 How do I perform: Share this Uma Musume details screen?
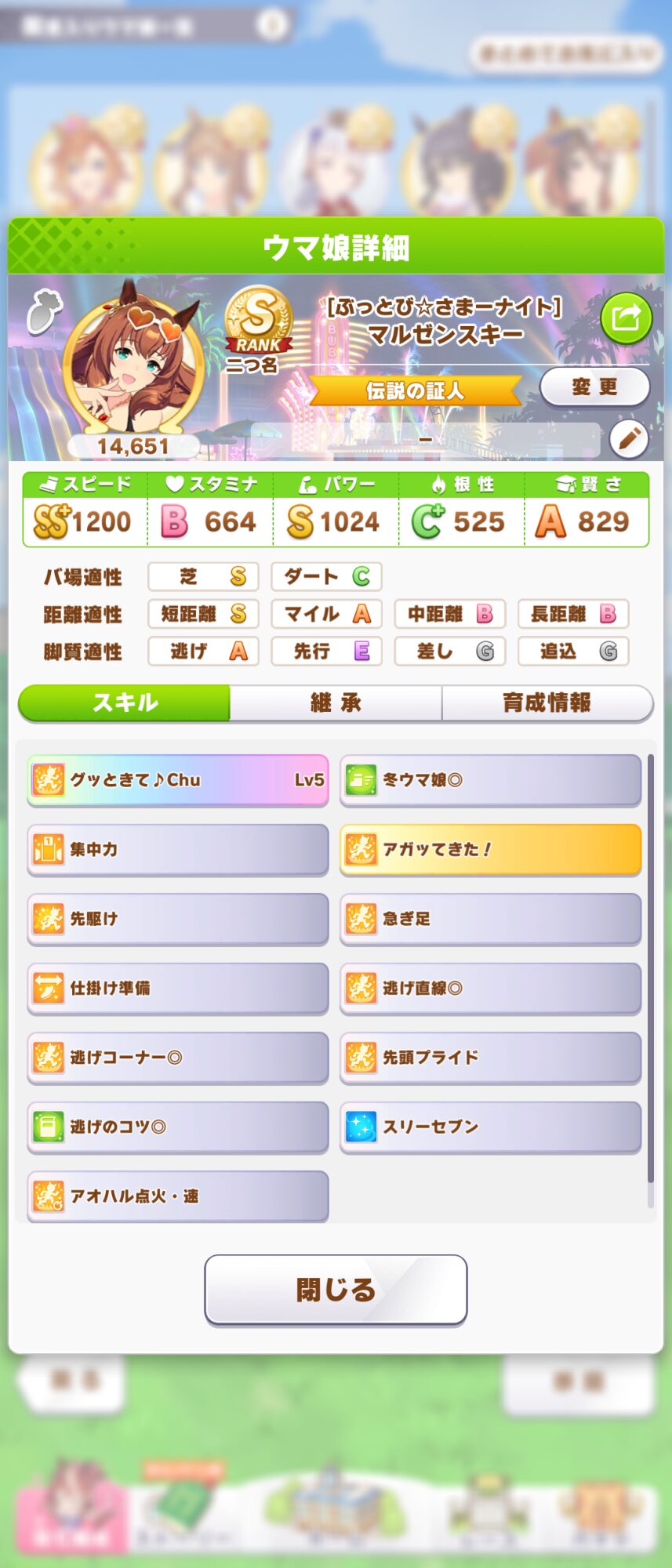click(626, 318)
